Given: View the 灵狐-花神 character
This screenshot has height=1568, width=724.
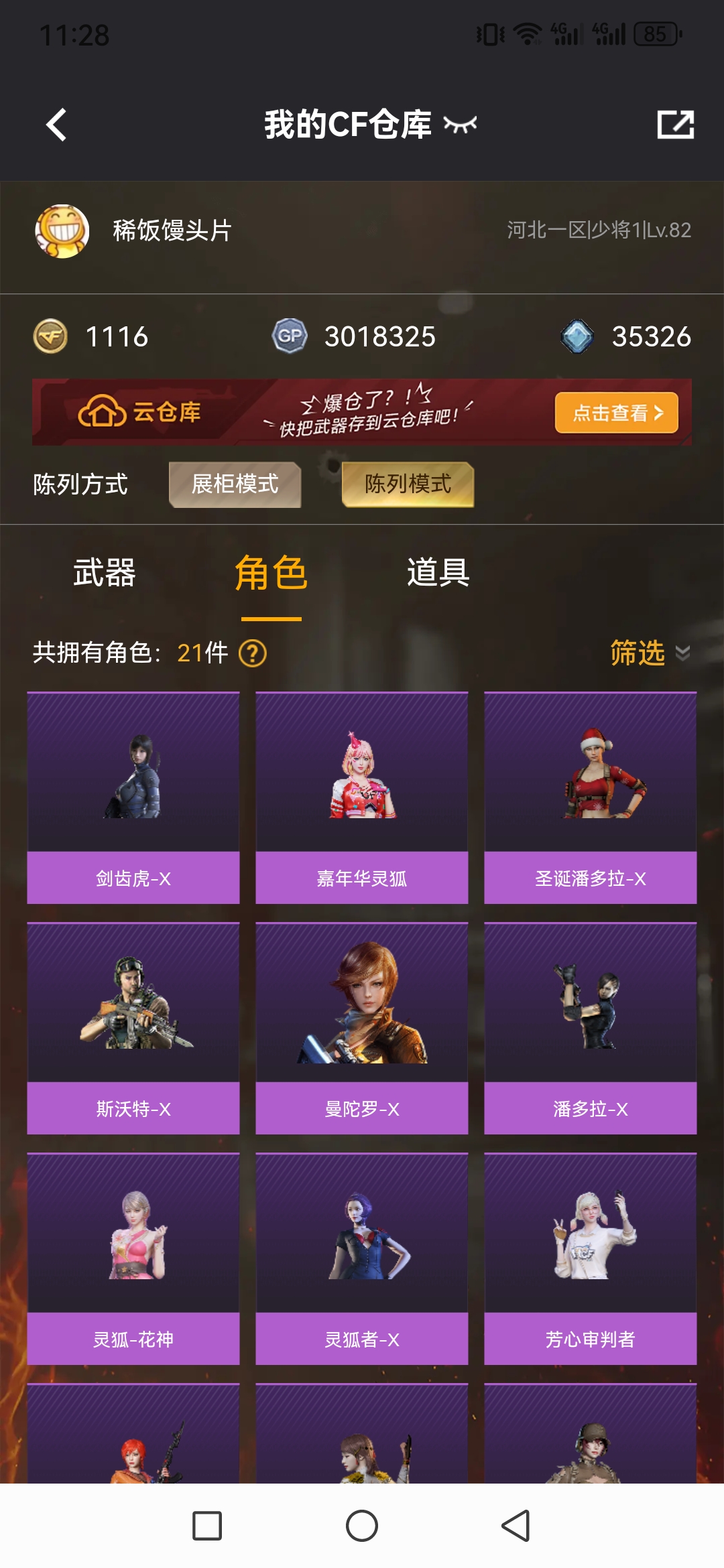Looking at the screenshot, I should [133, 1258].
